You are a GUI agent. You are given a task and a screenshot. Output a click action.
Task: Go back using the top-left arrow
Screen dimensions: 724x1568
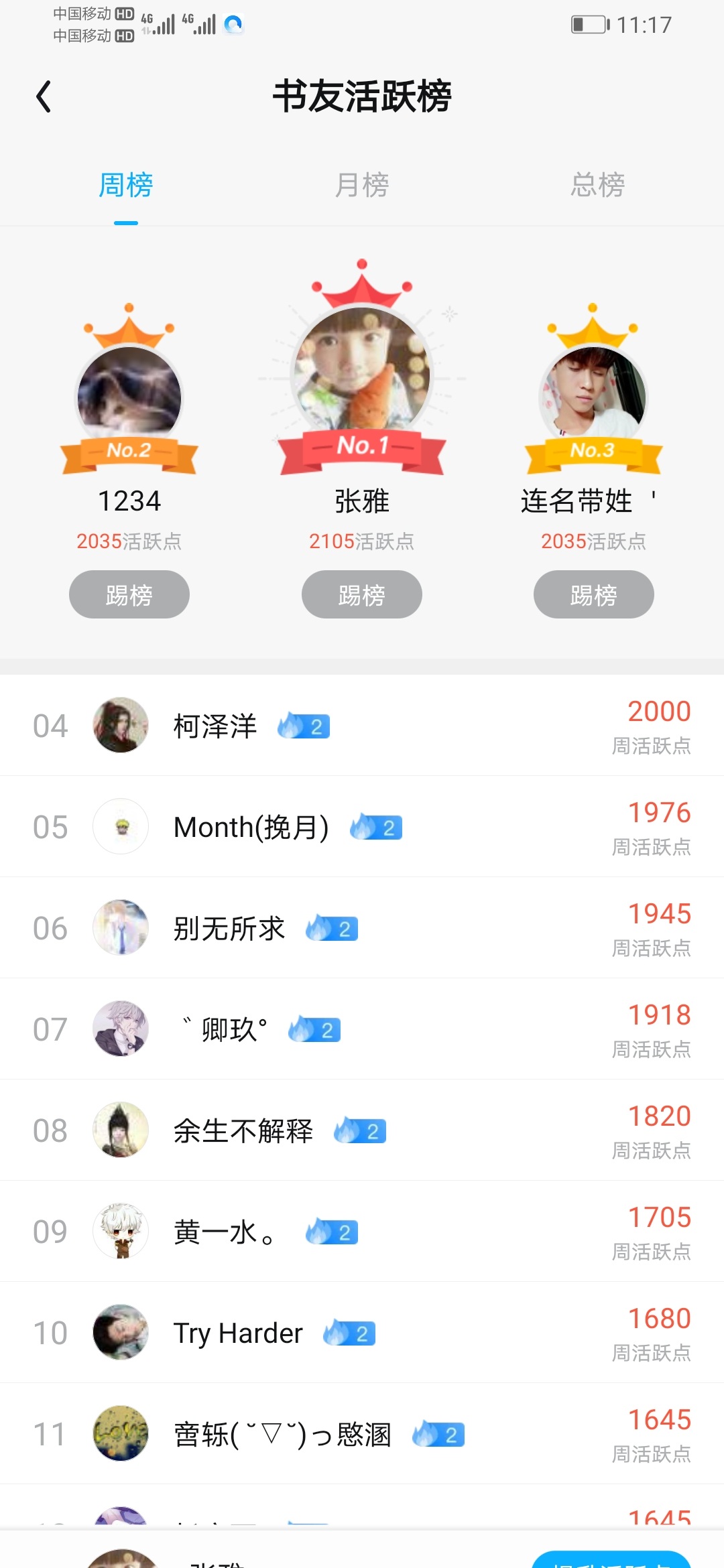click(44, 96)
